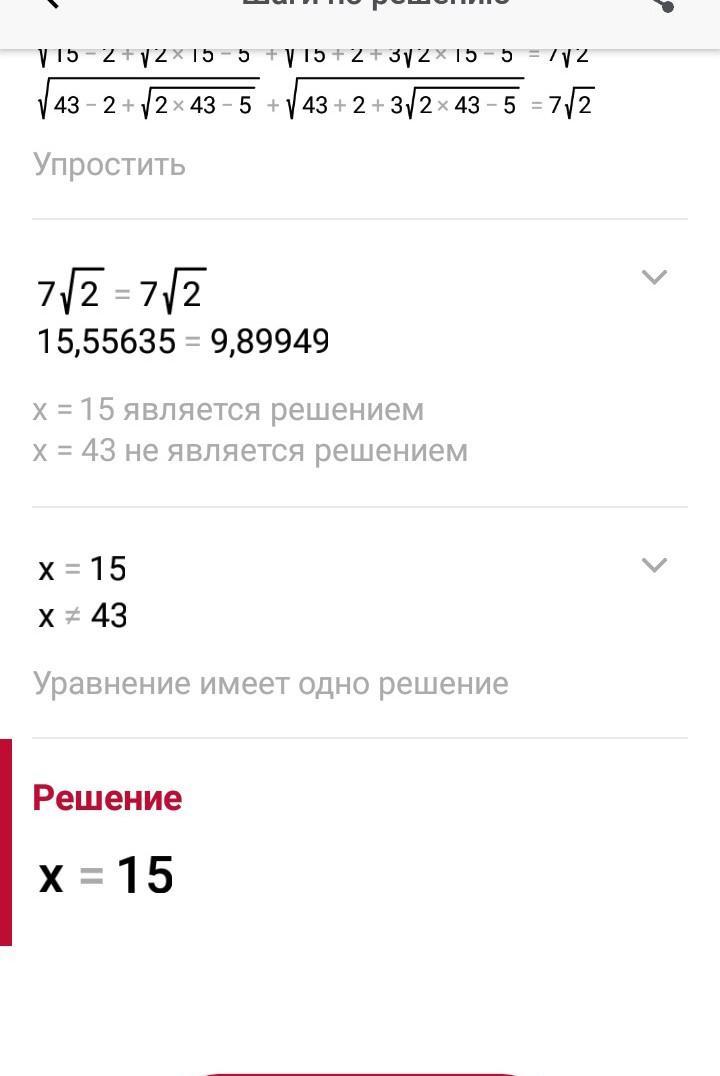Go back from the solution steps
Image resolution: width=720 pixels, height=1076 pixels.
tap(50, 4)
